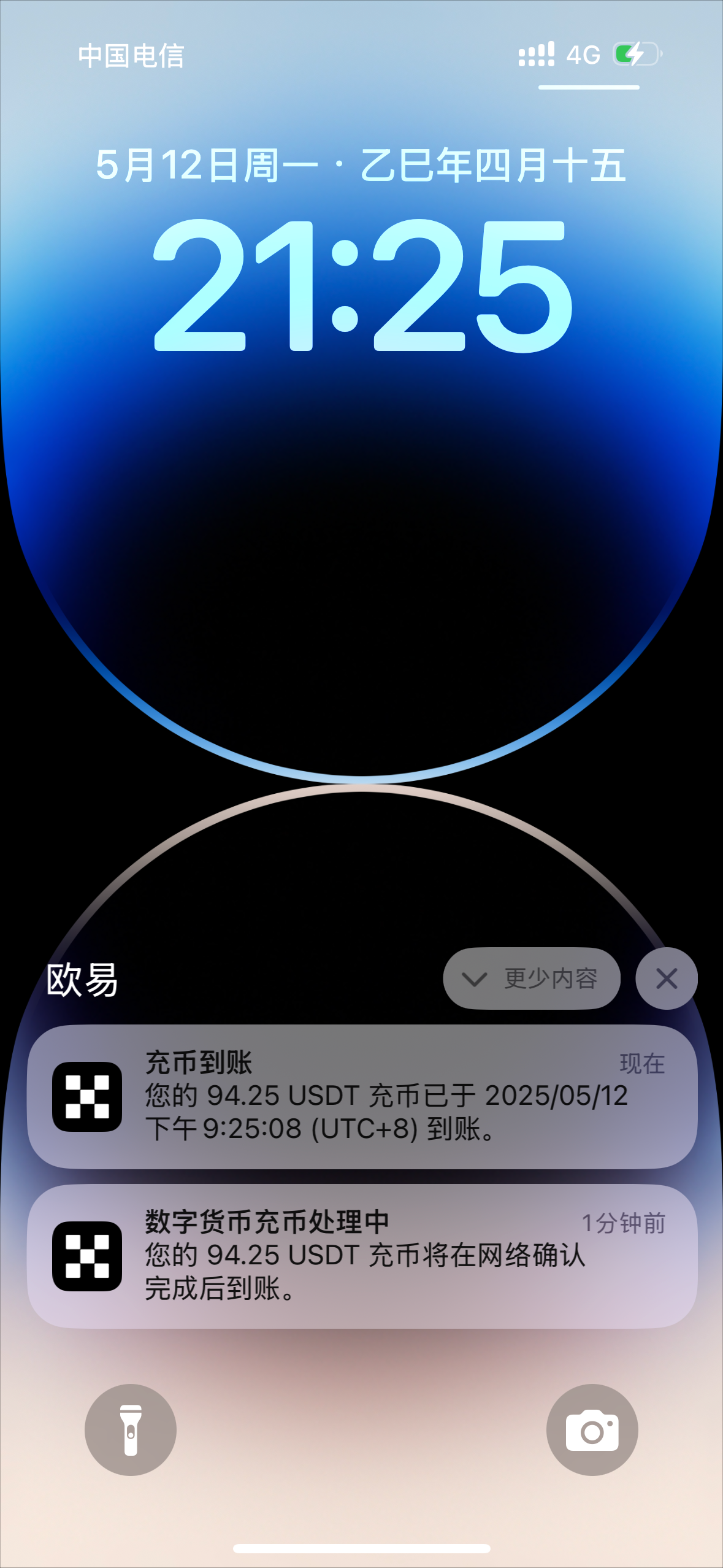Launch the camera from lock screen
The image size is (723, 1568).
[592, 1429]
